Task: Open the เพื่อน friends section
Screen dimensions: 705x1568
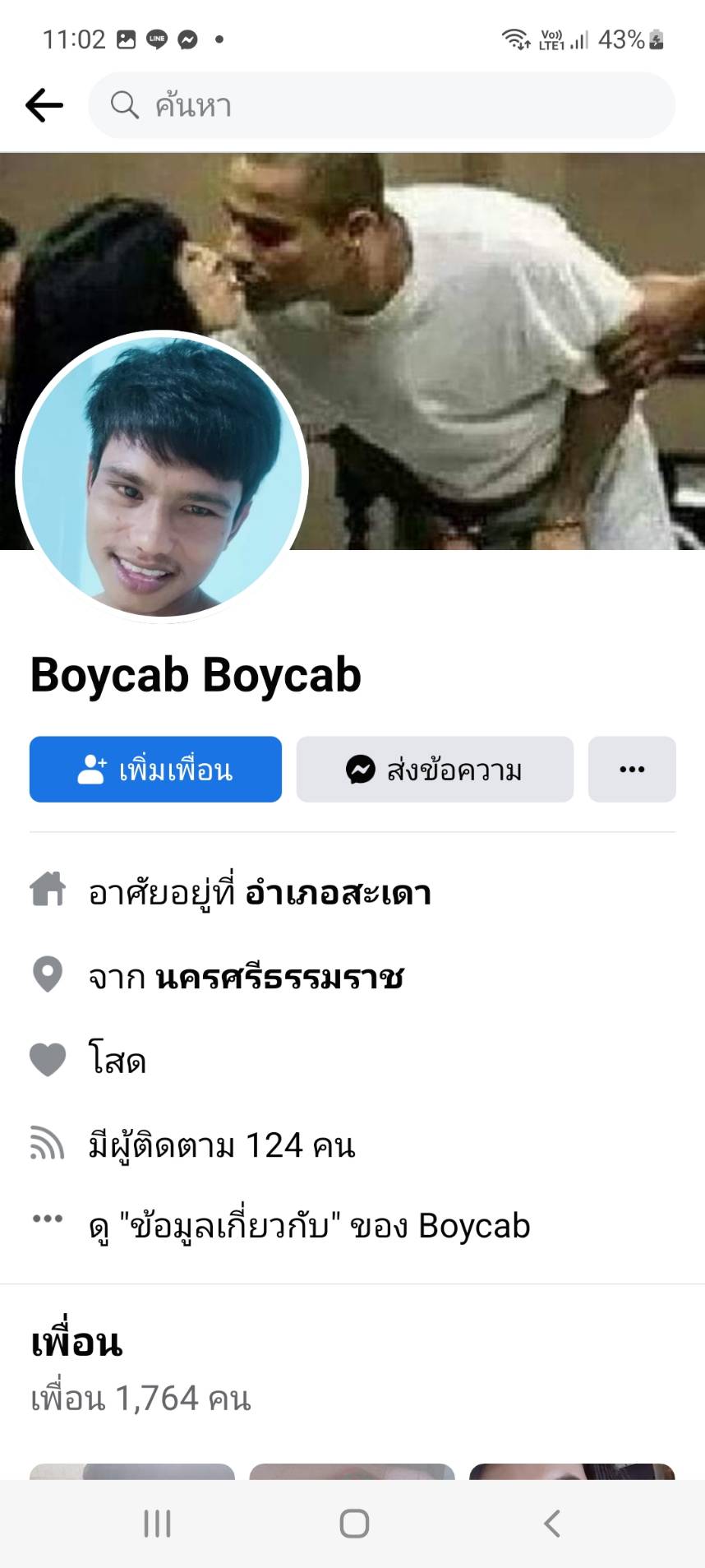Action: click(x=76, y=1343)
